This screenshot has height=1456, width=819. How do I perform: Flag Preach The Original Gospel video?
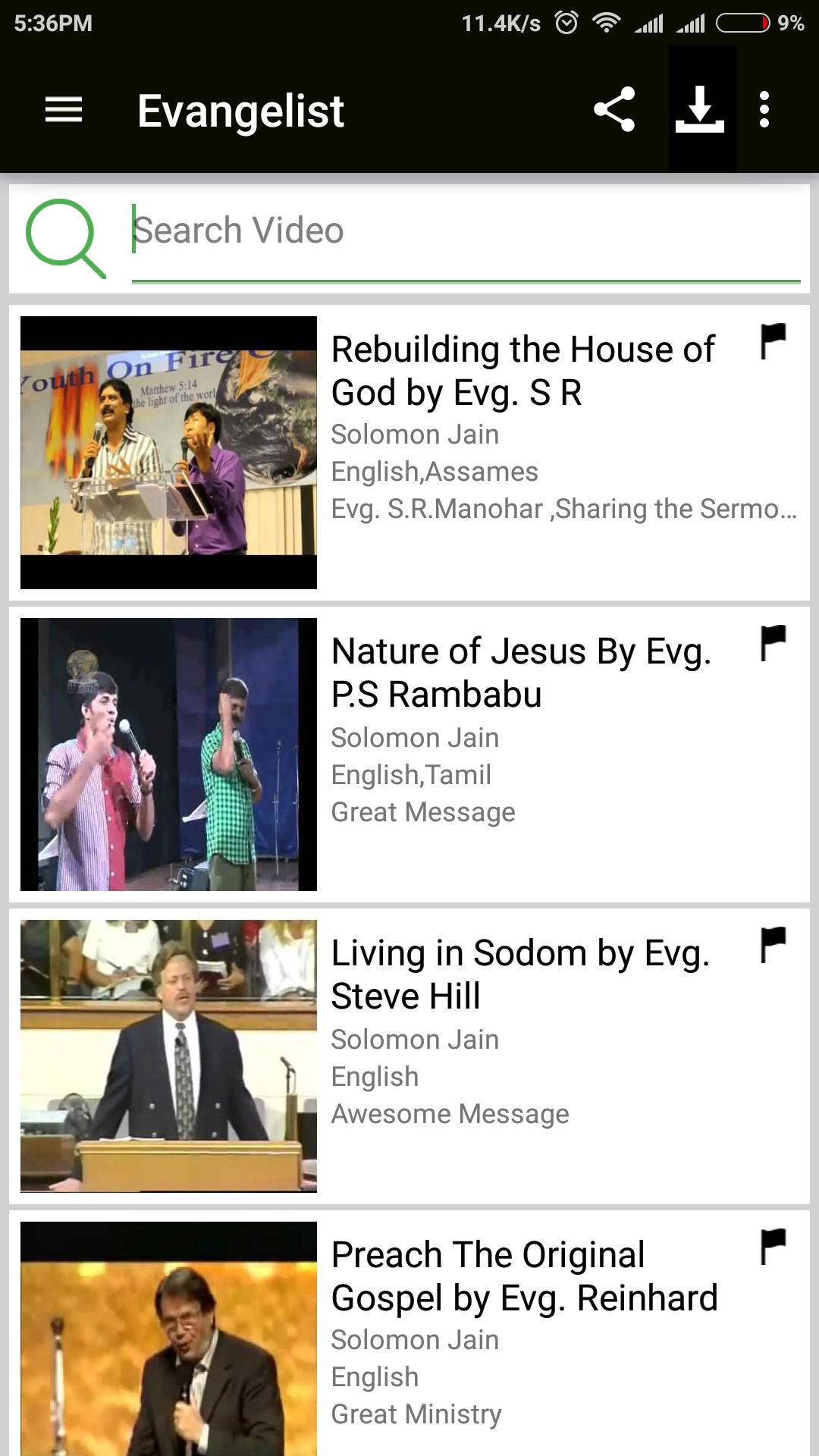tap(773, 1247)
